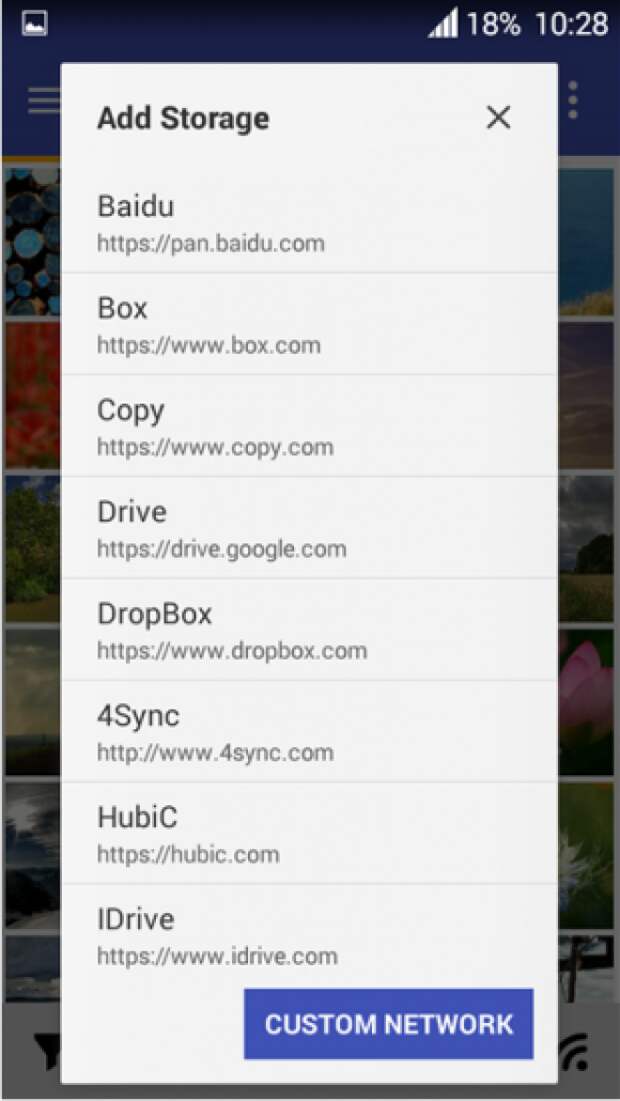Select IDrive storage
This screenshot has height=1101, width=620.
(x=309, y=935)
